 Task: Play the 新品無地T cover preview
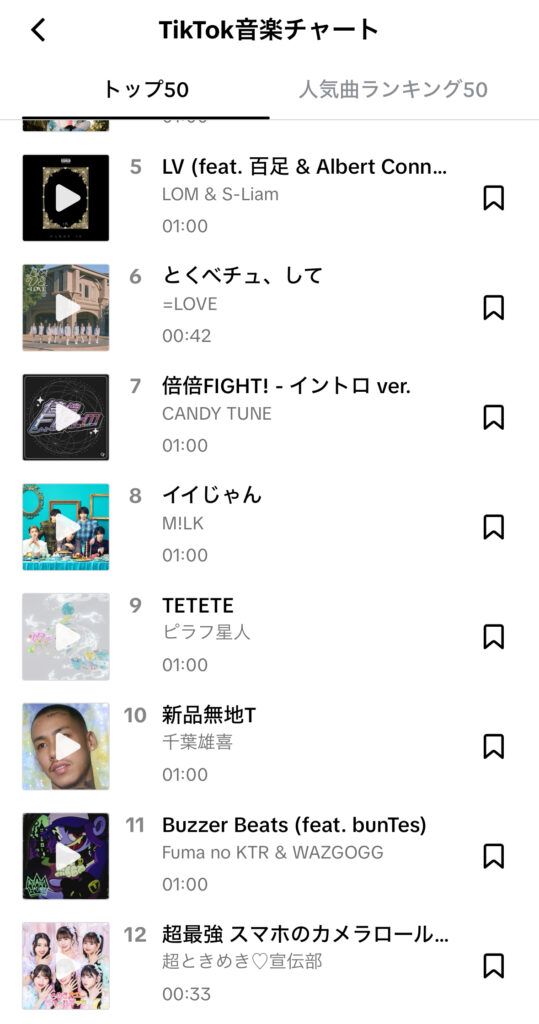(66, 746)
